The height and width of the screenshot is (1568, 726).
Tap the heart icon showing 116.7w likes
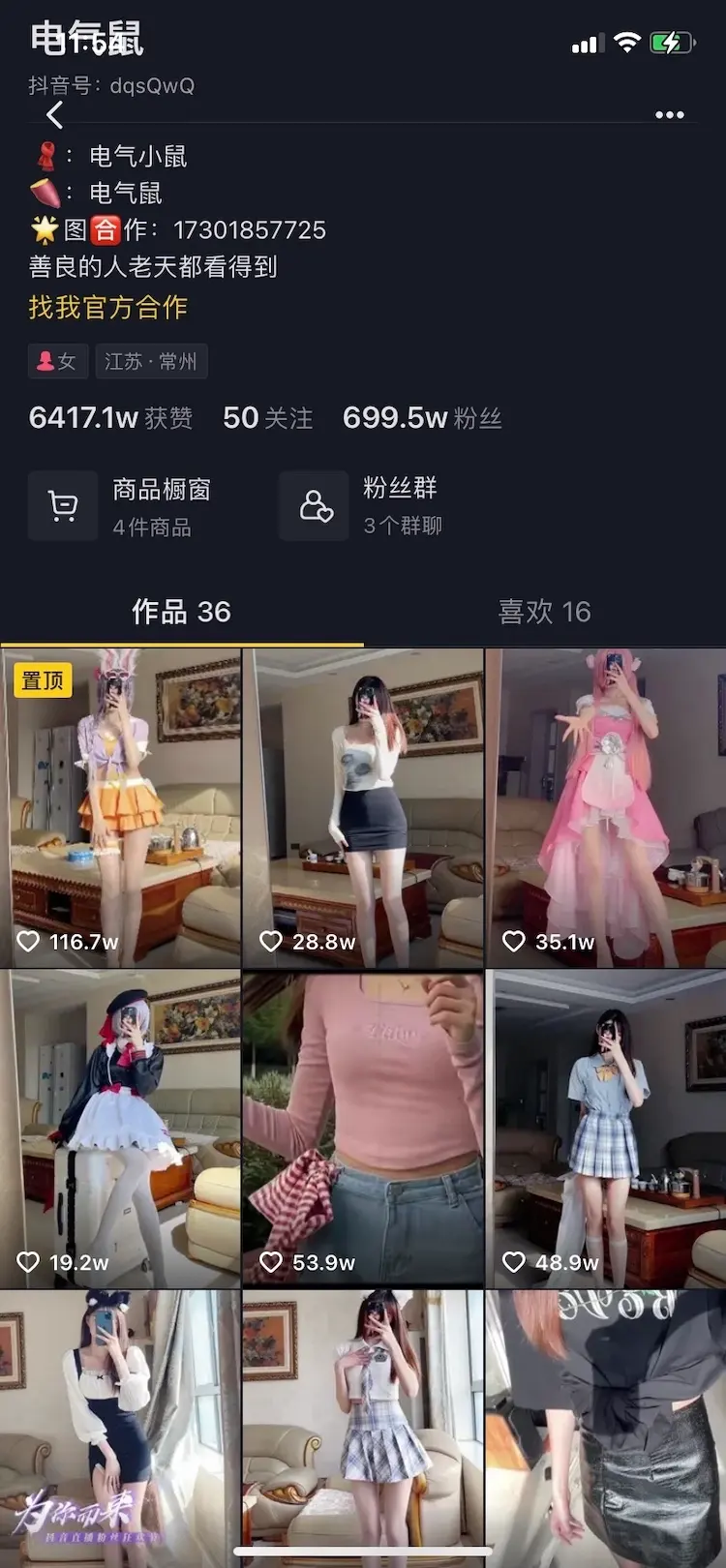coord(29,940)
